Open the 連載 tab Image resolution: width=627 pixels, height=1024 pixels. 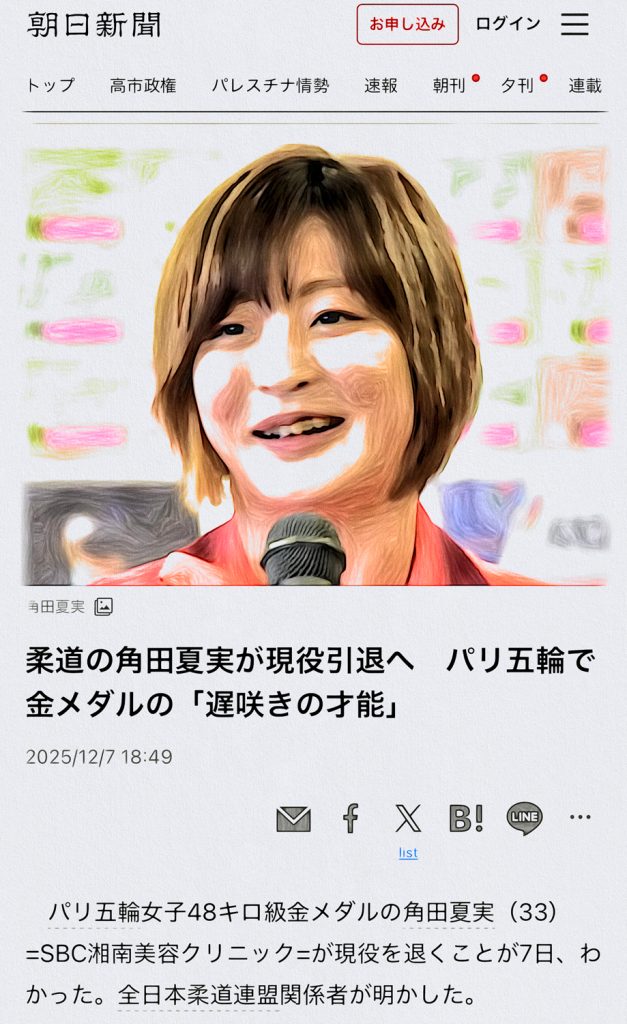pyautogui.click(x=585, y=86)
